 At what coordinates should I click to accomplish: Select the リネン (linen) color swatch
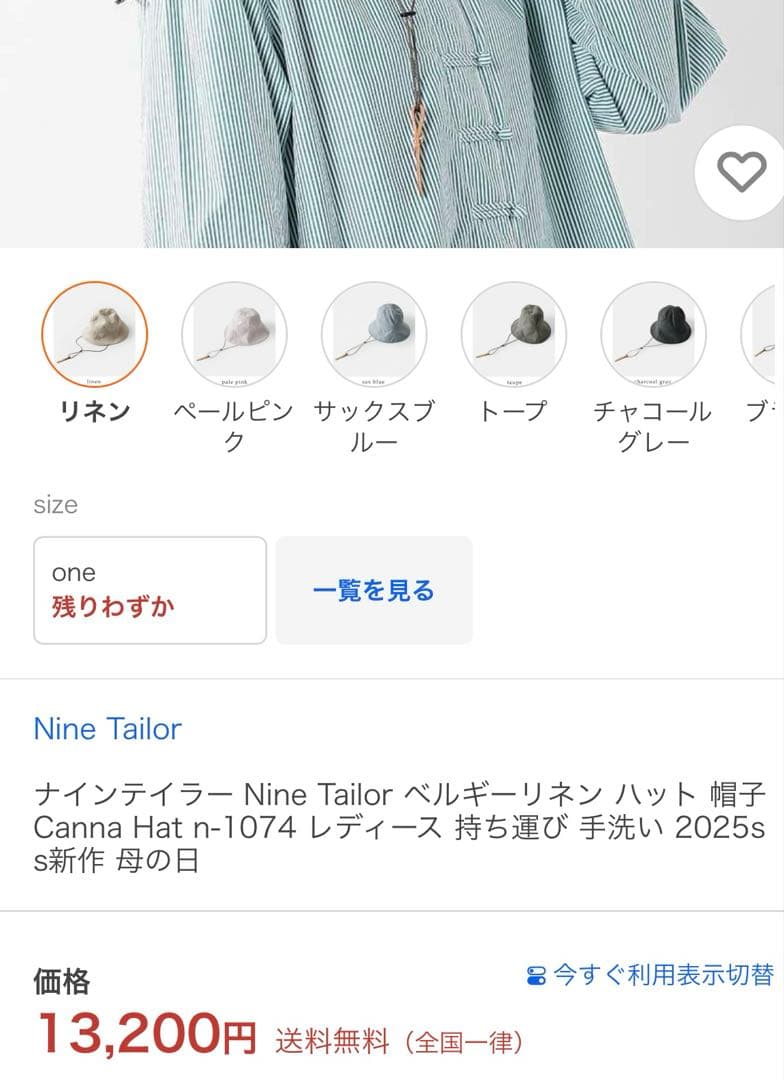(x=95, y=337)
